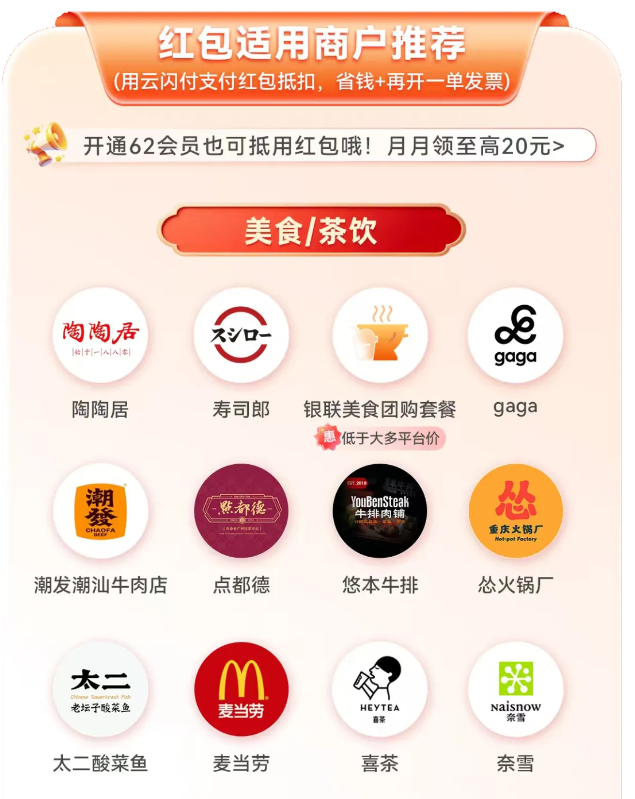Open 银联美食团购套餐 deals
Viewport: 635px width, 799px height.
tap(380, 335)
